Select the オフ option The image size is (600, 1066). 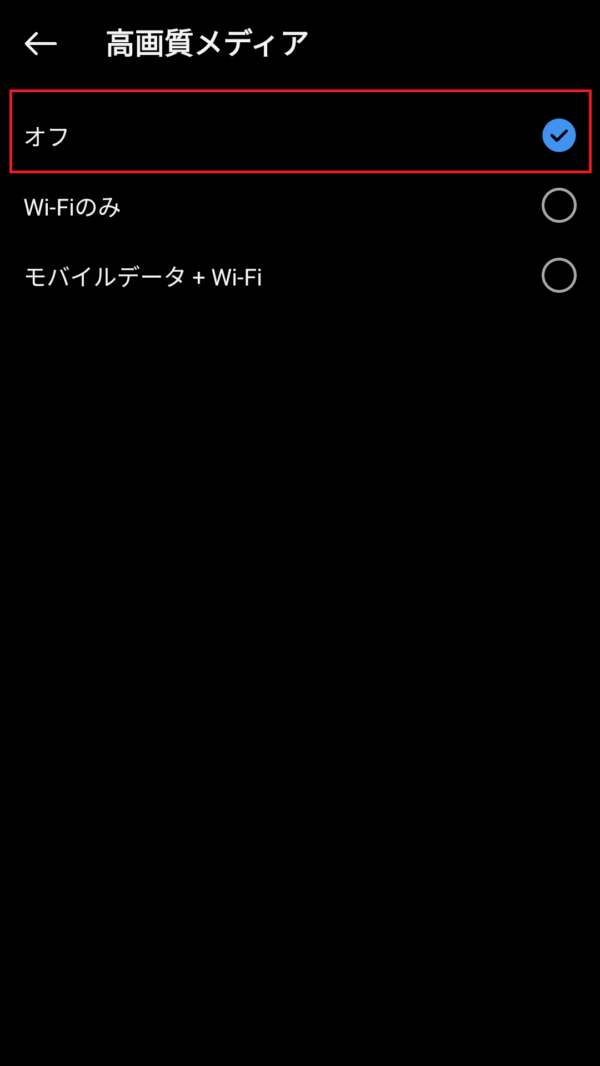tap(300, 136)
